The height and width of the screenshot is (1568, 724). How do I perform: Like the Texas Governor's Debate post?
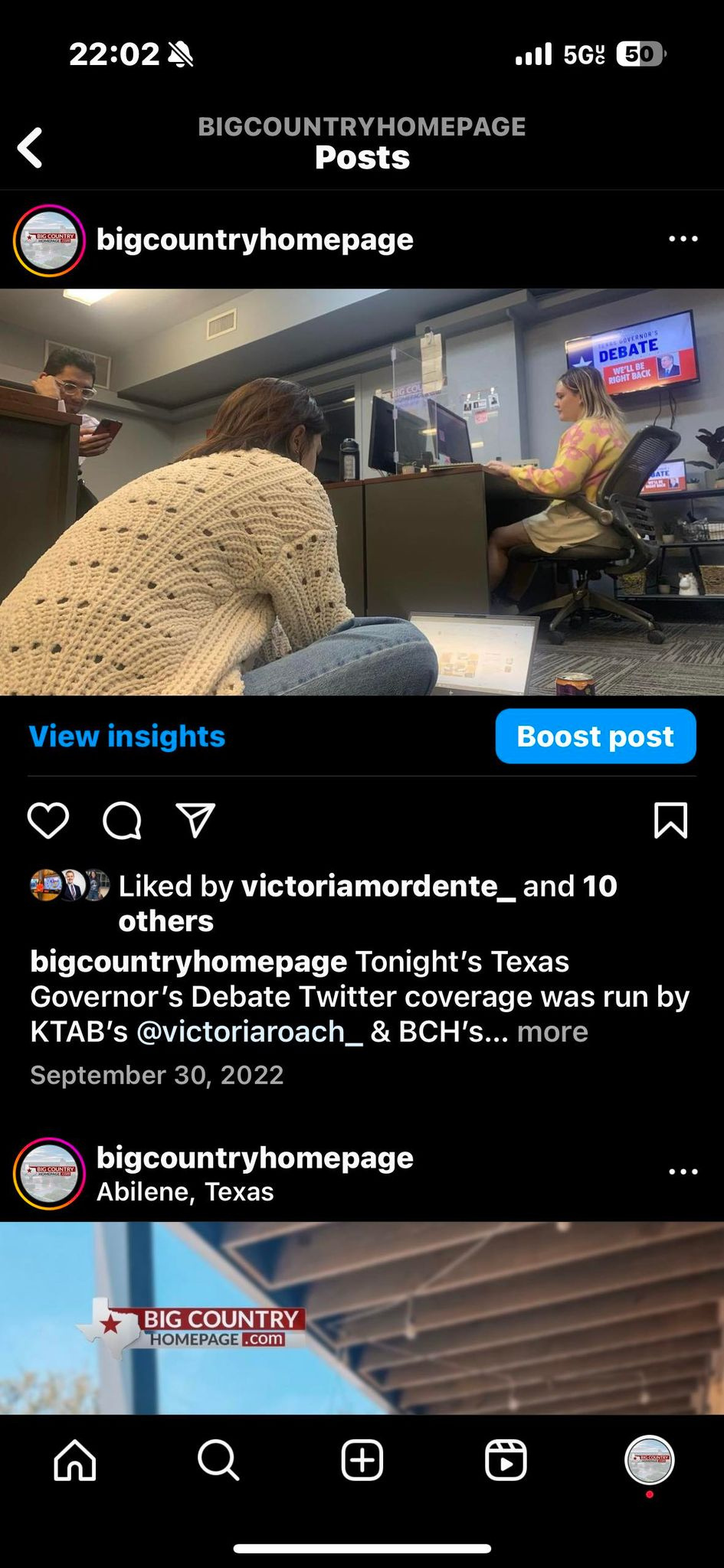[48, 822]
